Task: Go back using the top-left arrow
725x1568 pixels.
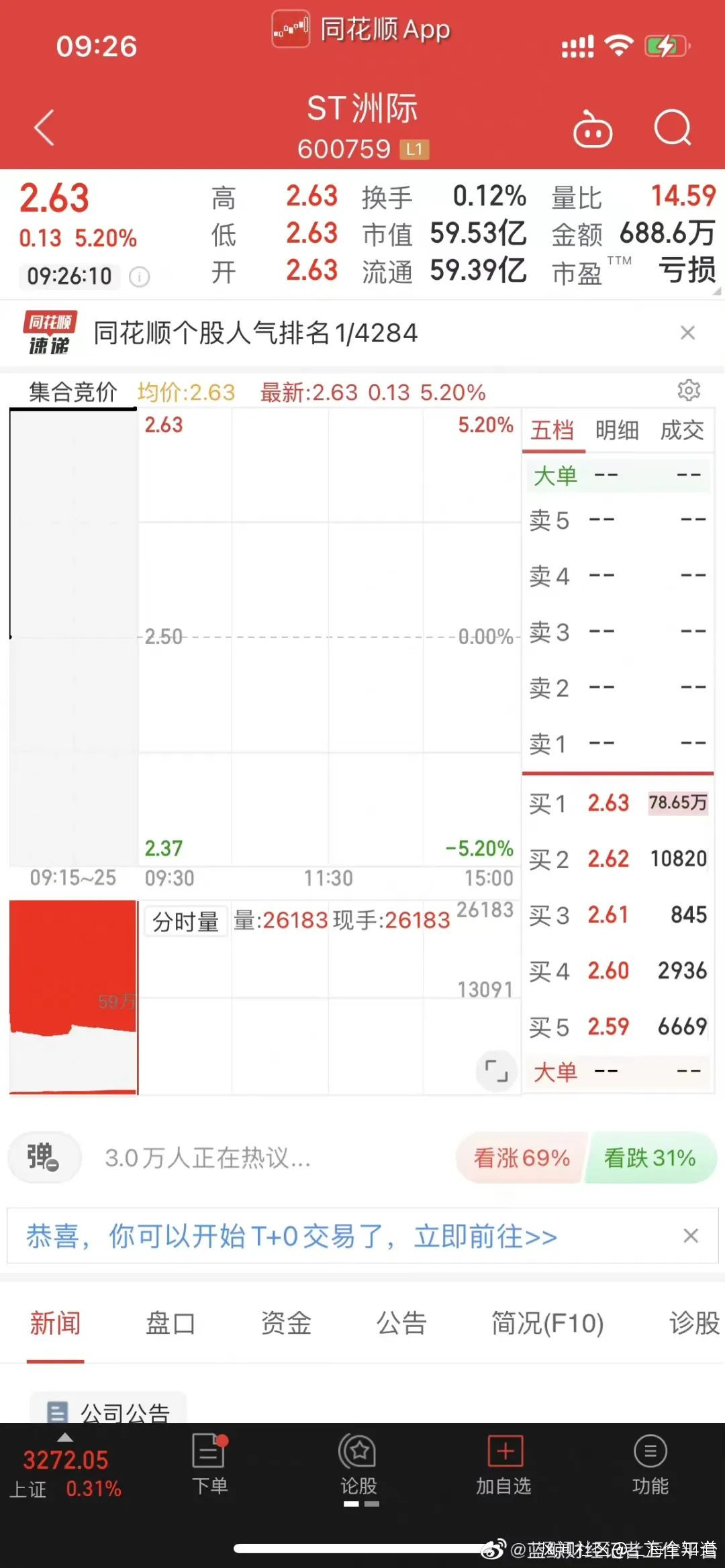Action: (x=44, y=127)
